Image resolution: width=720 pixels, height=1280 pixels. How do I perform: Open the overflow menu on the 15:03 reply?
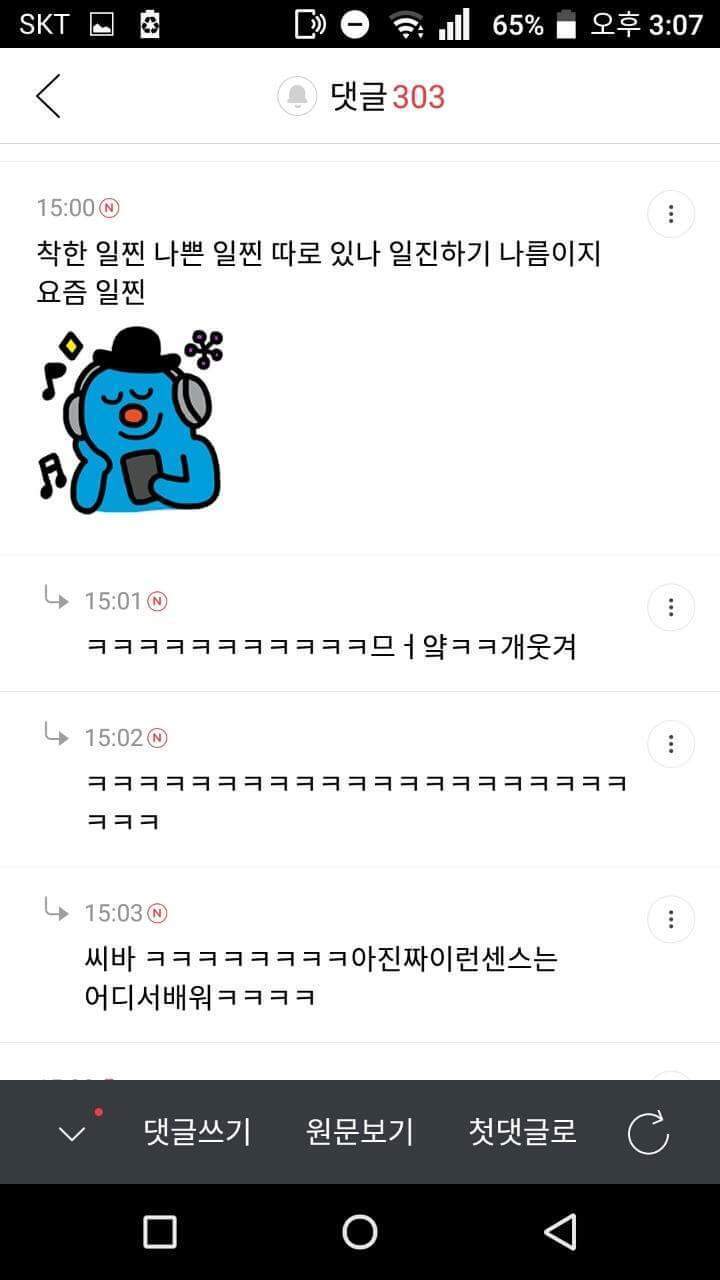(670, 918)
